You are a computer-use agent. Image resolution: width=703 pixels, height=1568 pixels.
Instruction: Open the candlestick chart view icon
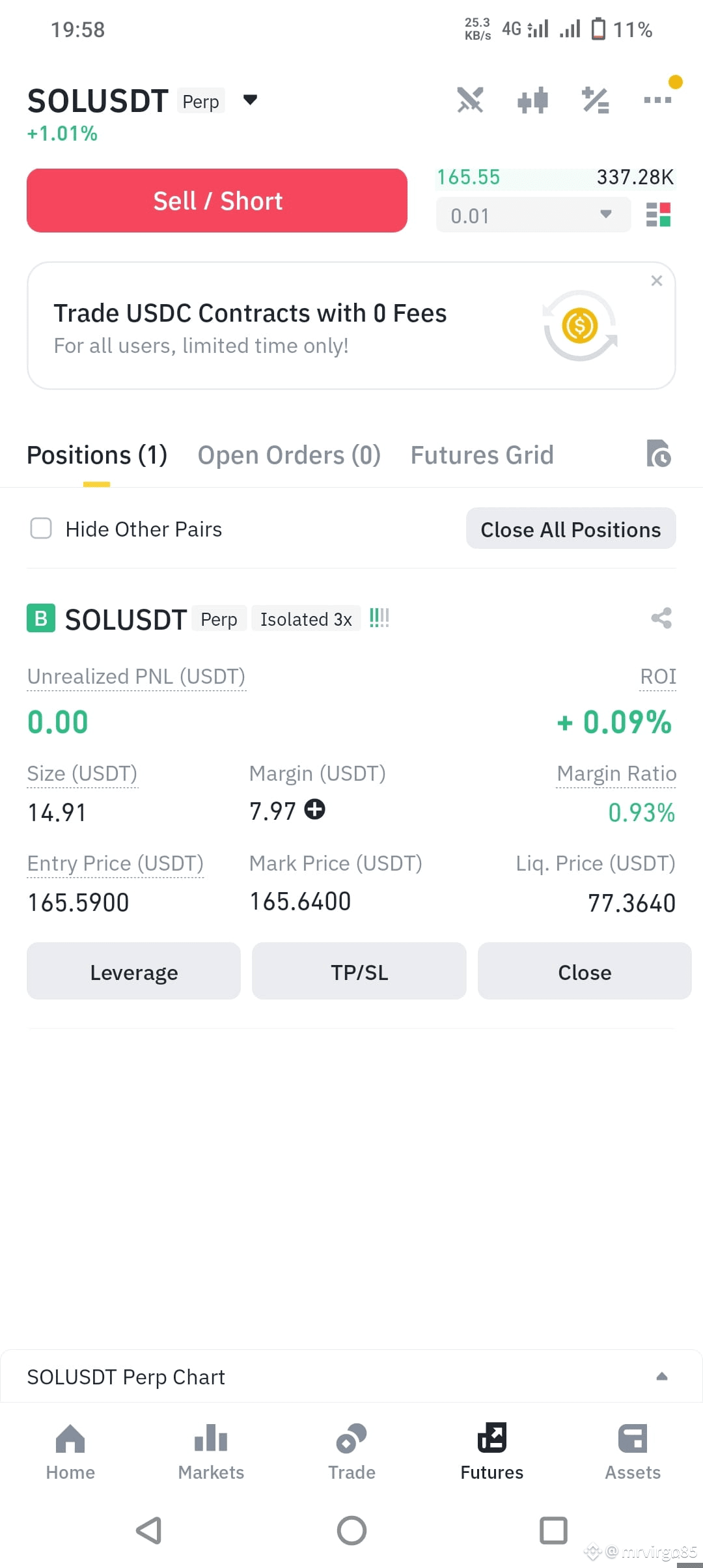[532, 100]
